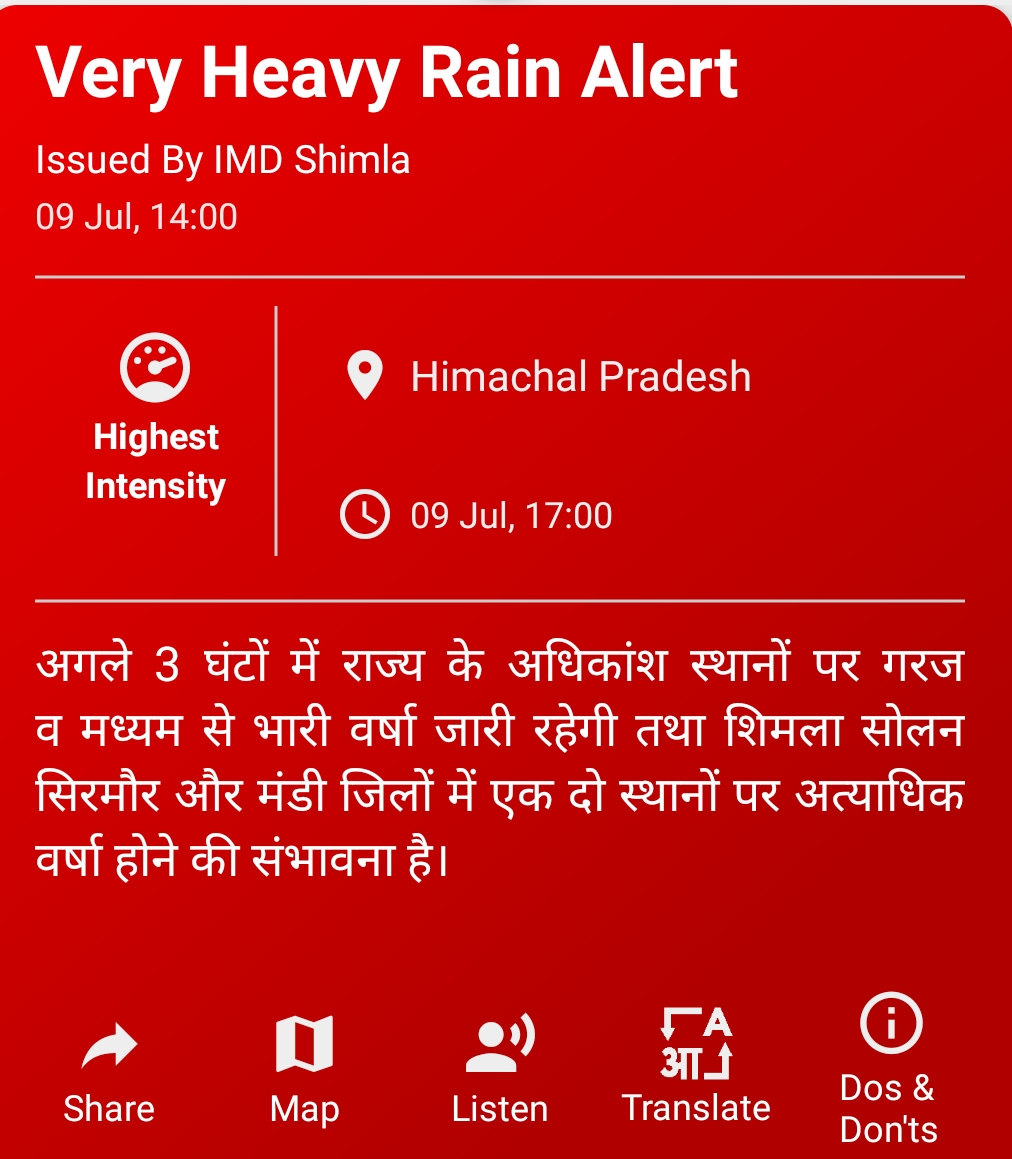Translate the Hindi alert text
The width and height of the screenshot is (1012, 1159).
696,1068
